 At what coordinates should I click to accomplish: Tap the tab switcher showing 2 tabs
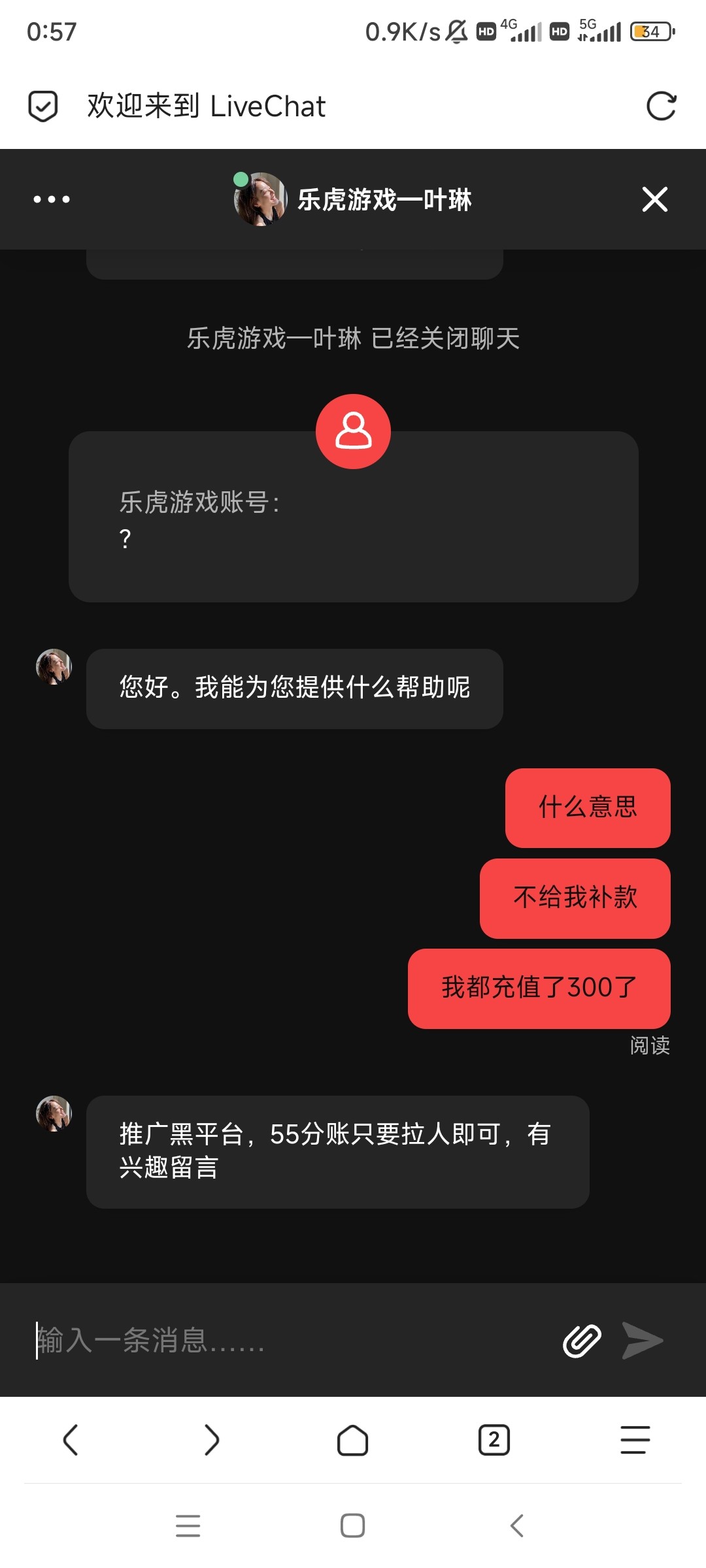(494, 1439)
